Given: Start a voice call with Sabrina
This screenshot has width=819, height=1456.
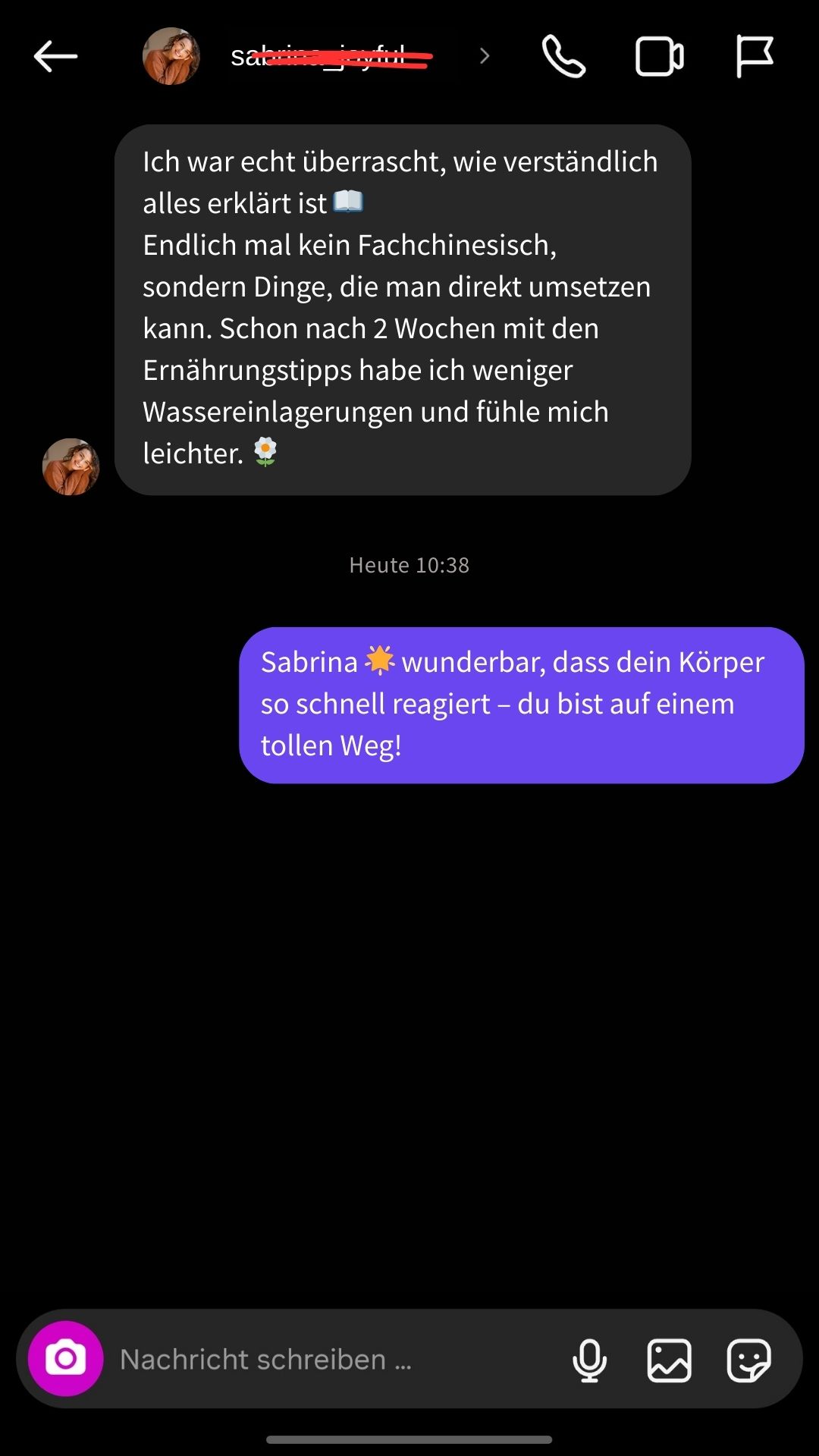Looking at the screenshot, I should [562, 56].
